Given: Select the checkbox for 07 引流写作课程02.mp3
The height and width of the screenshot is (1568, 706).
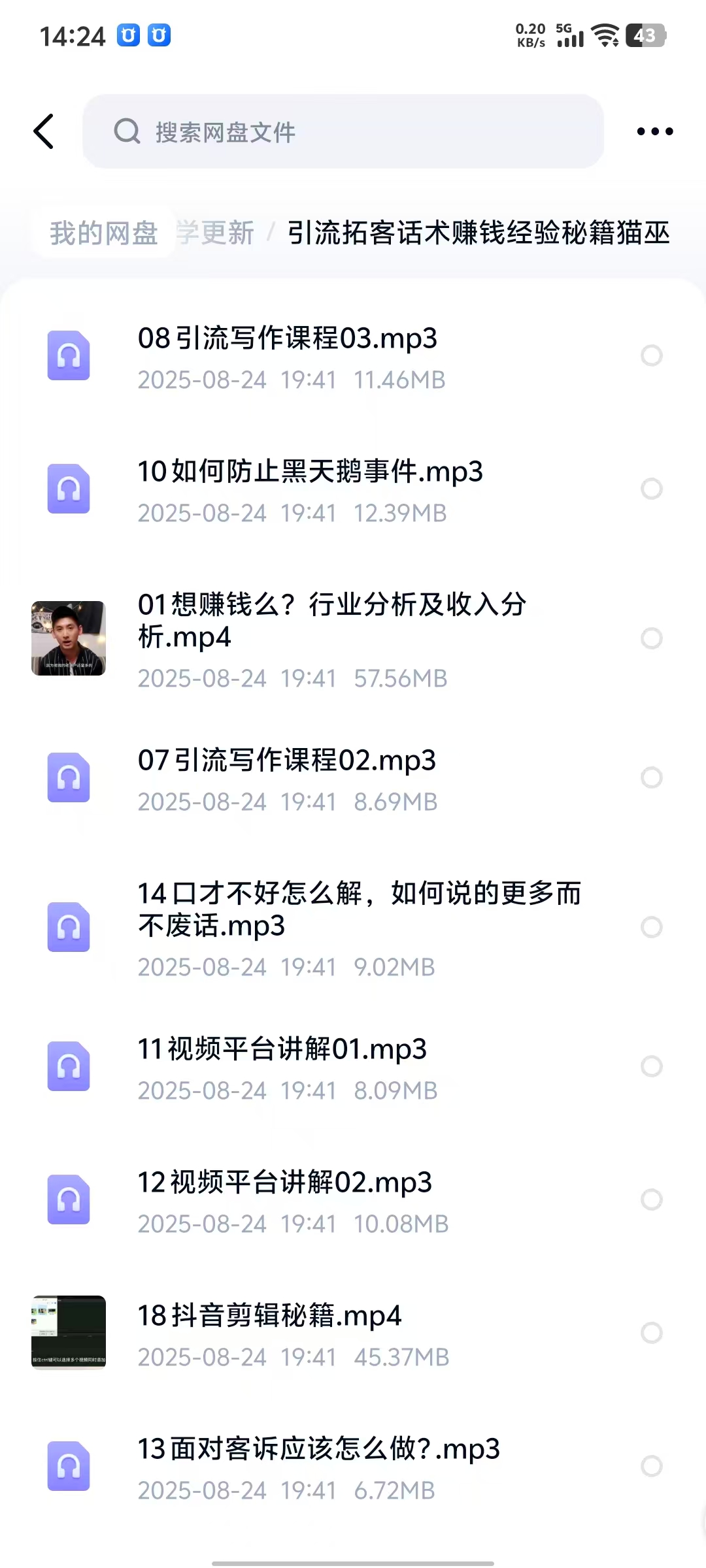Looking at the screenshot, I should click(x=651, y=777).
